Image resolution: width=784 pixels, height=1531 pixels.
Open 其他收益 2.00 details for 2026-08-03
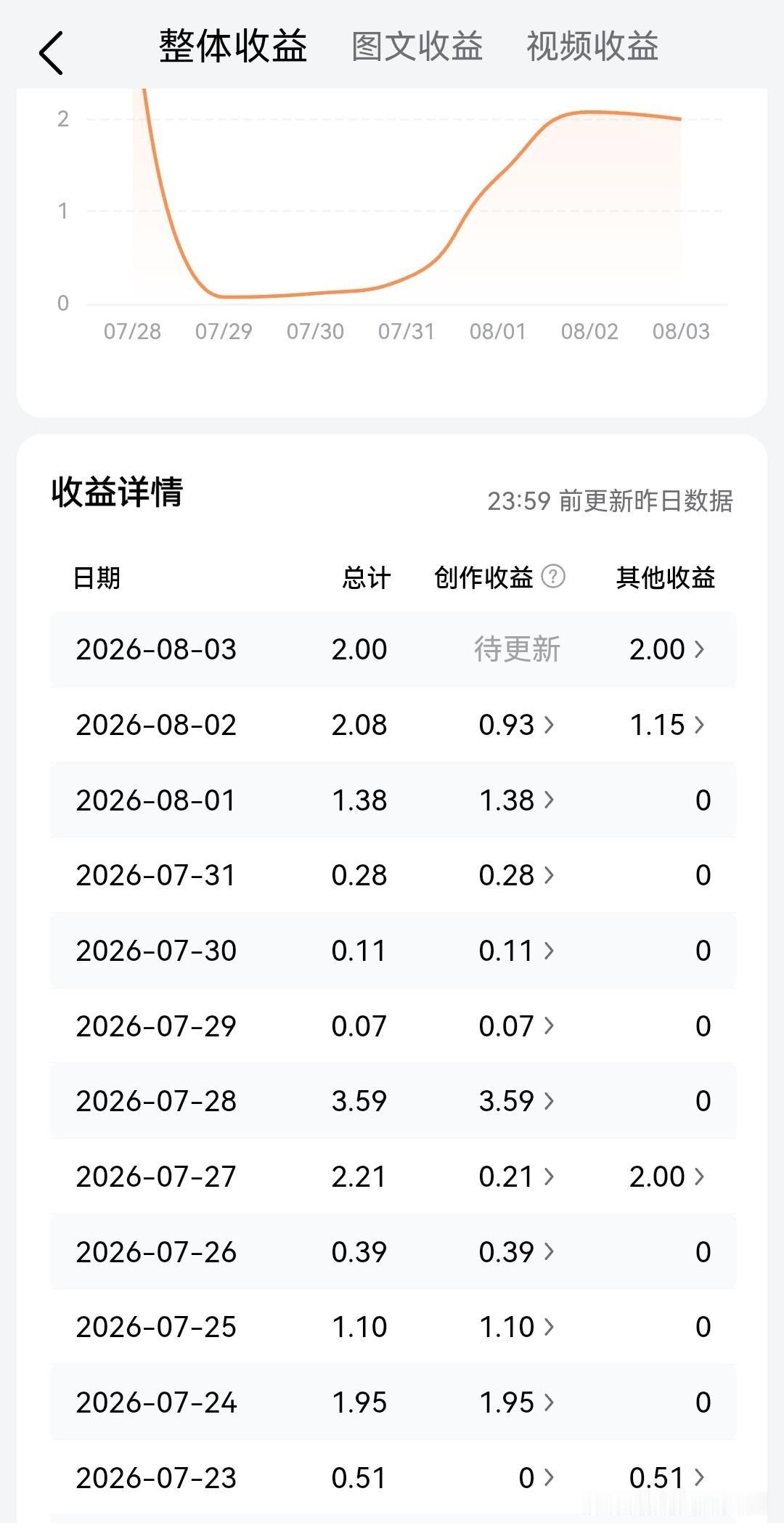pos(666,649)
